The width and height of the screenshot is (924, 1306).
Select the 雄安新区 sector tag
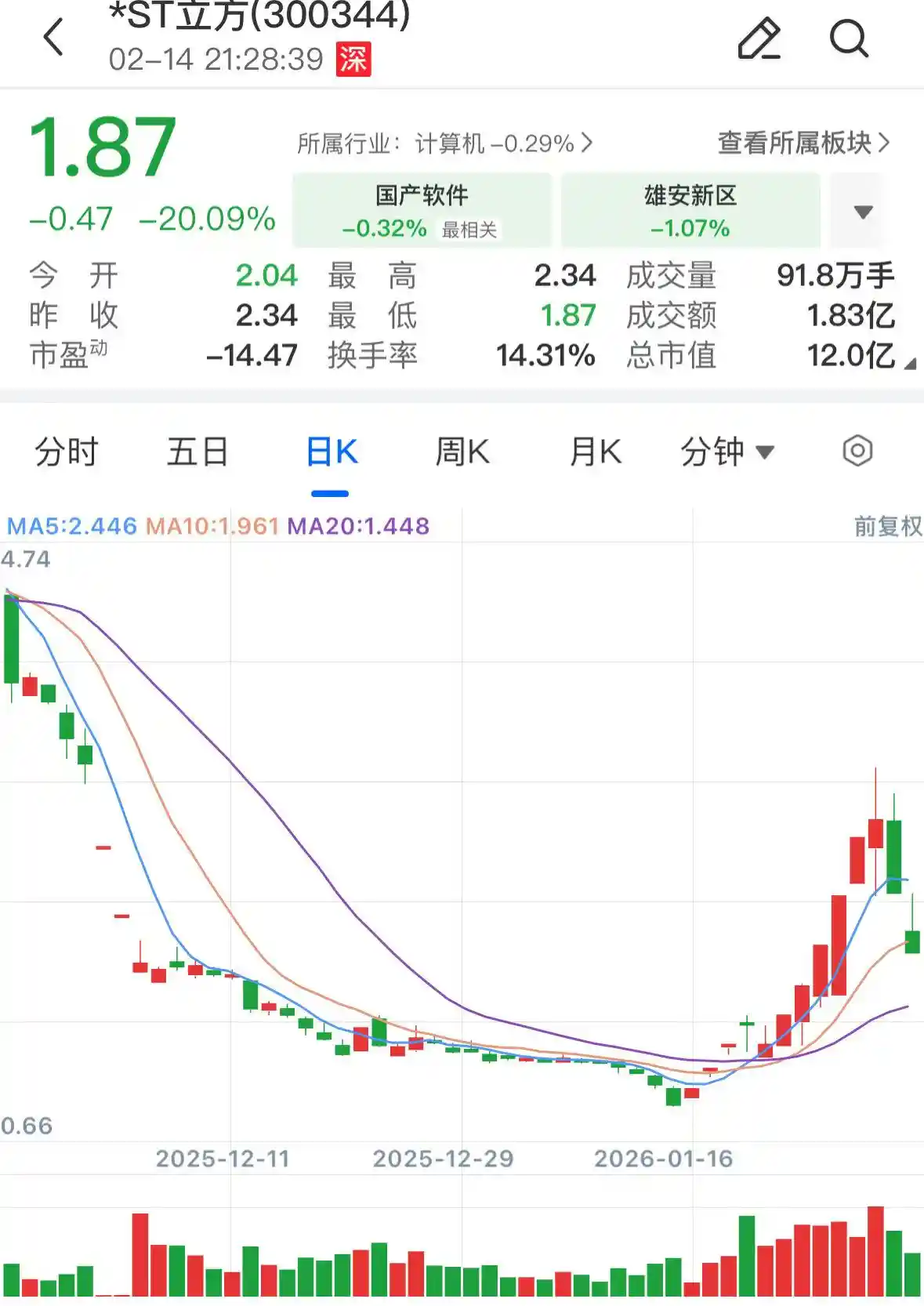pyautogui.click(x=690, y=209)
